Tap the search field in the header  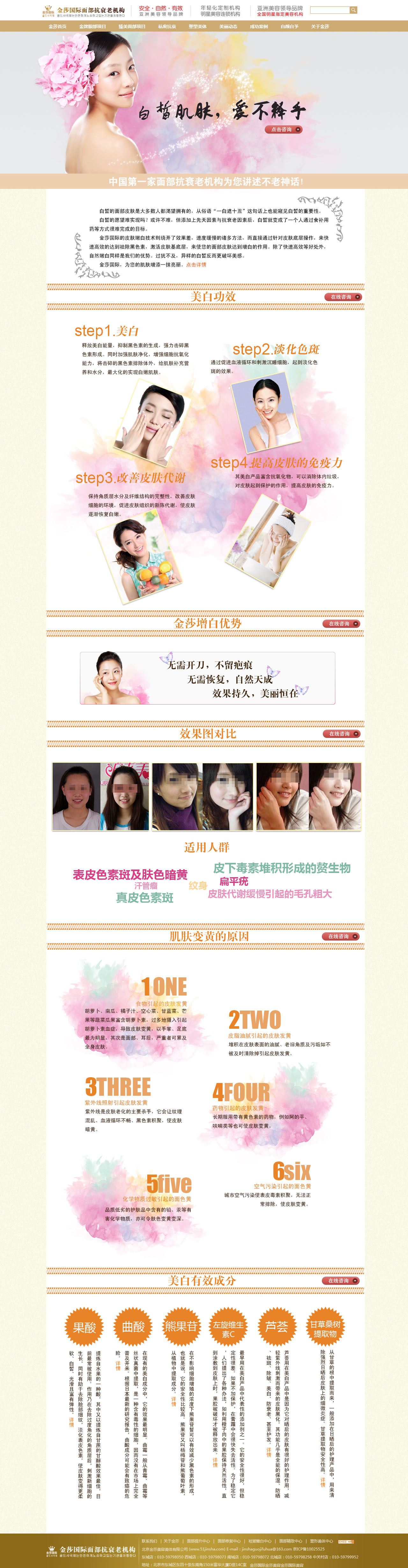(329, 10)
